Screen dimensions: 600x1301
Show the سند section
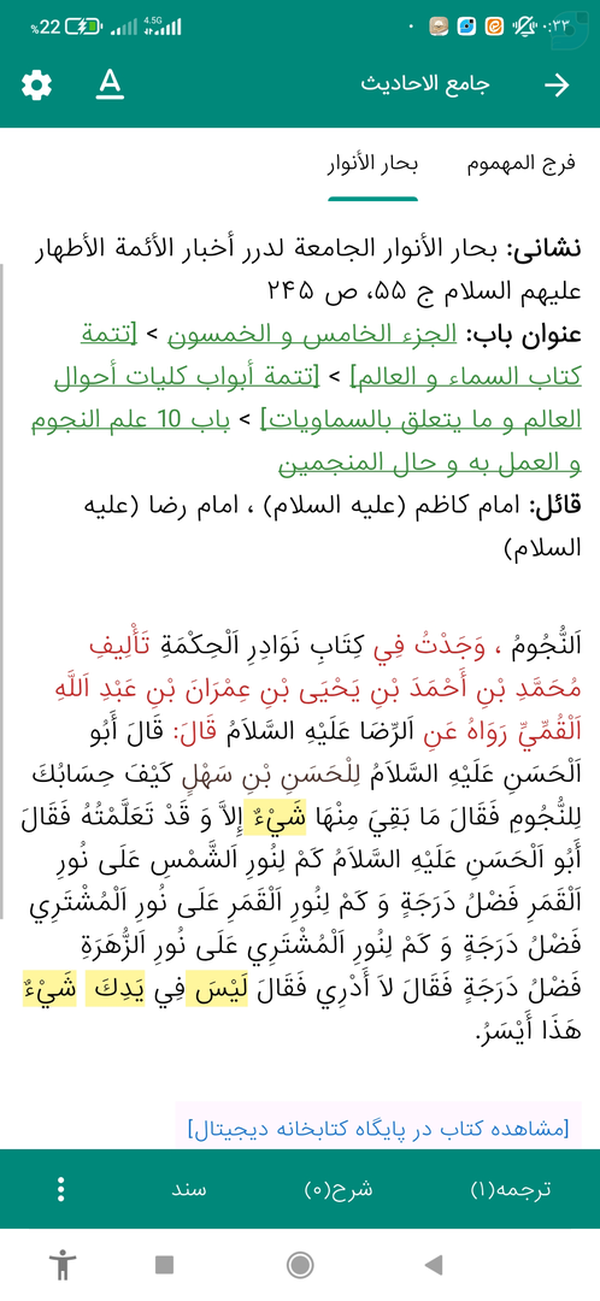189,1190
